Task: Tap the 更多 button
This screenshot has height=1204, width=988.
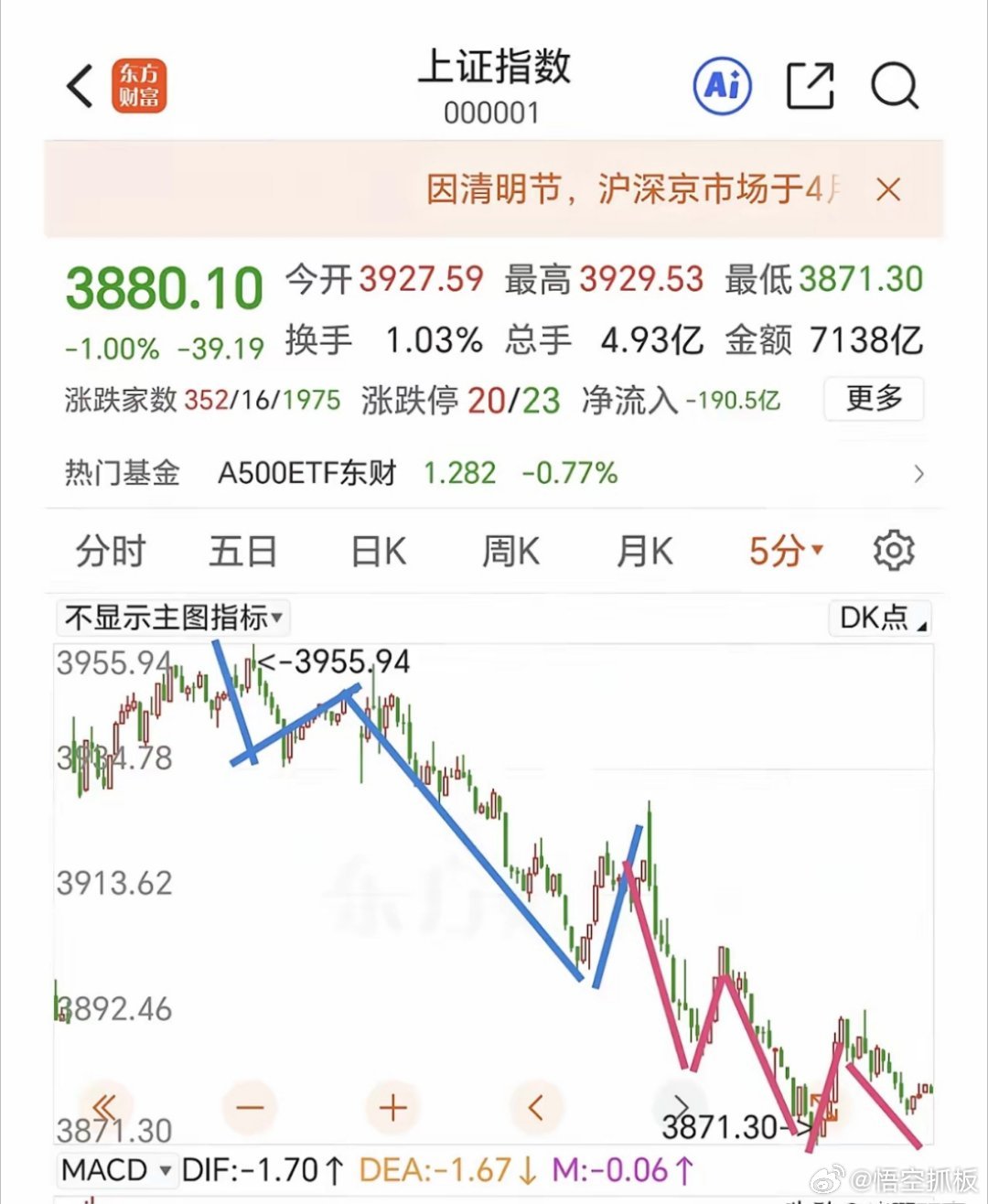Action: pyautogui.click(x=875, y=400)
